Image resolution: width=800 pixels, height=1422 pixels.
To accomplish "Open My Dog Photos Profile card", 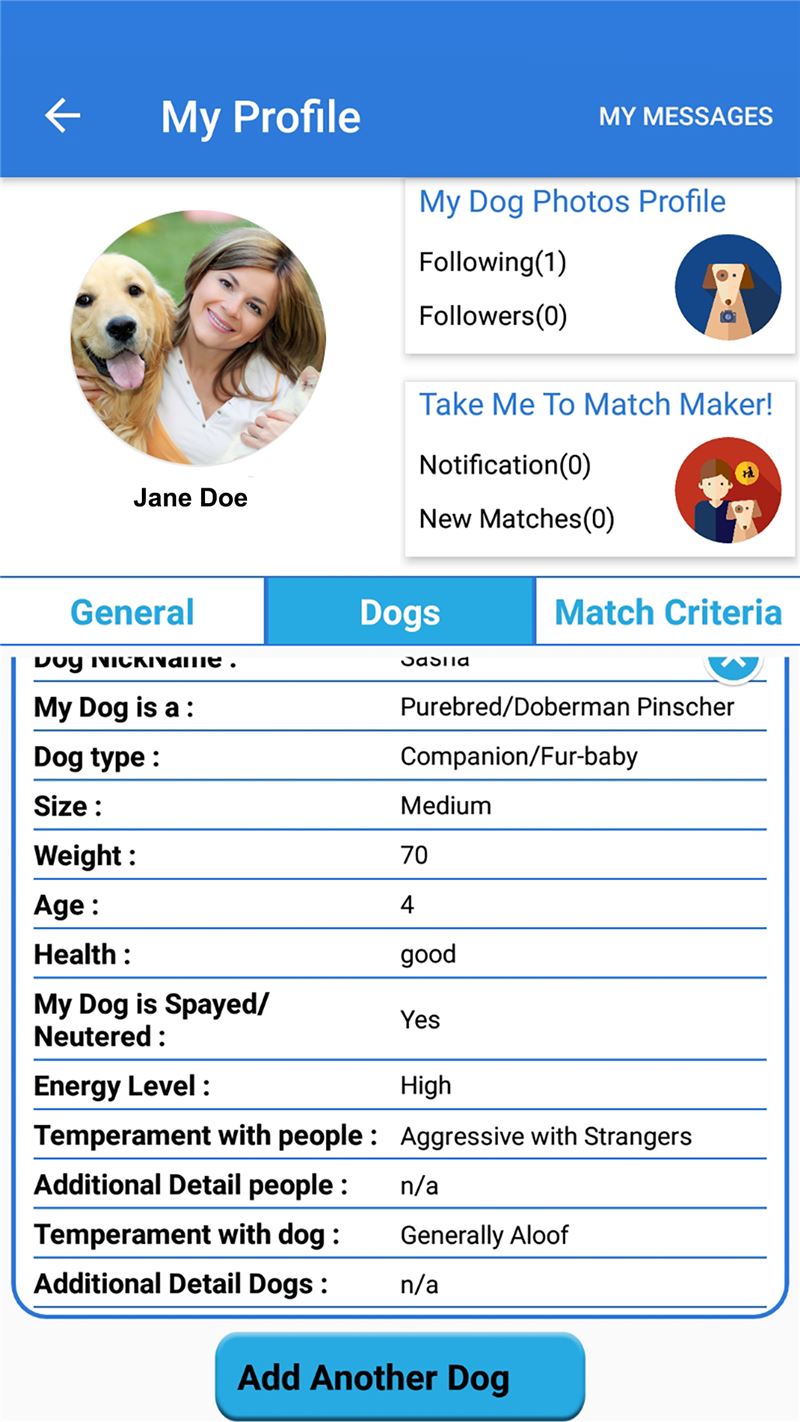I will pyautogui.click(x=600, y=267).
